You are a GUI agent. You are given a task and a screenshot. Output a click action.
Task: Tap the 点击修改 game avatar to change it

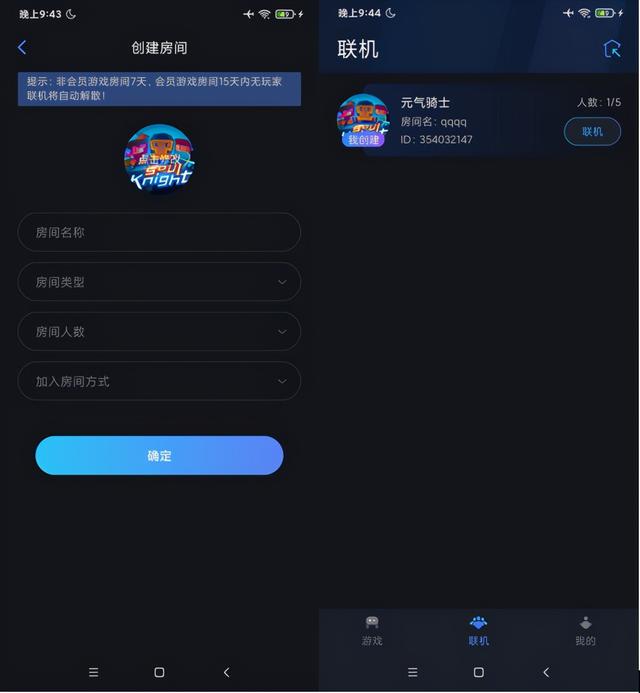tap(159, 159)
